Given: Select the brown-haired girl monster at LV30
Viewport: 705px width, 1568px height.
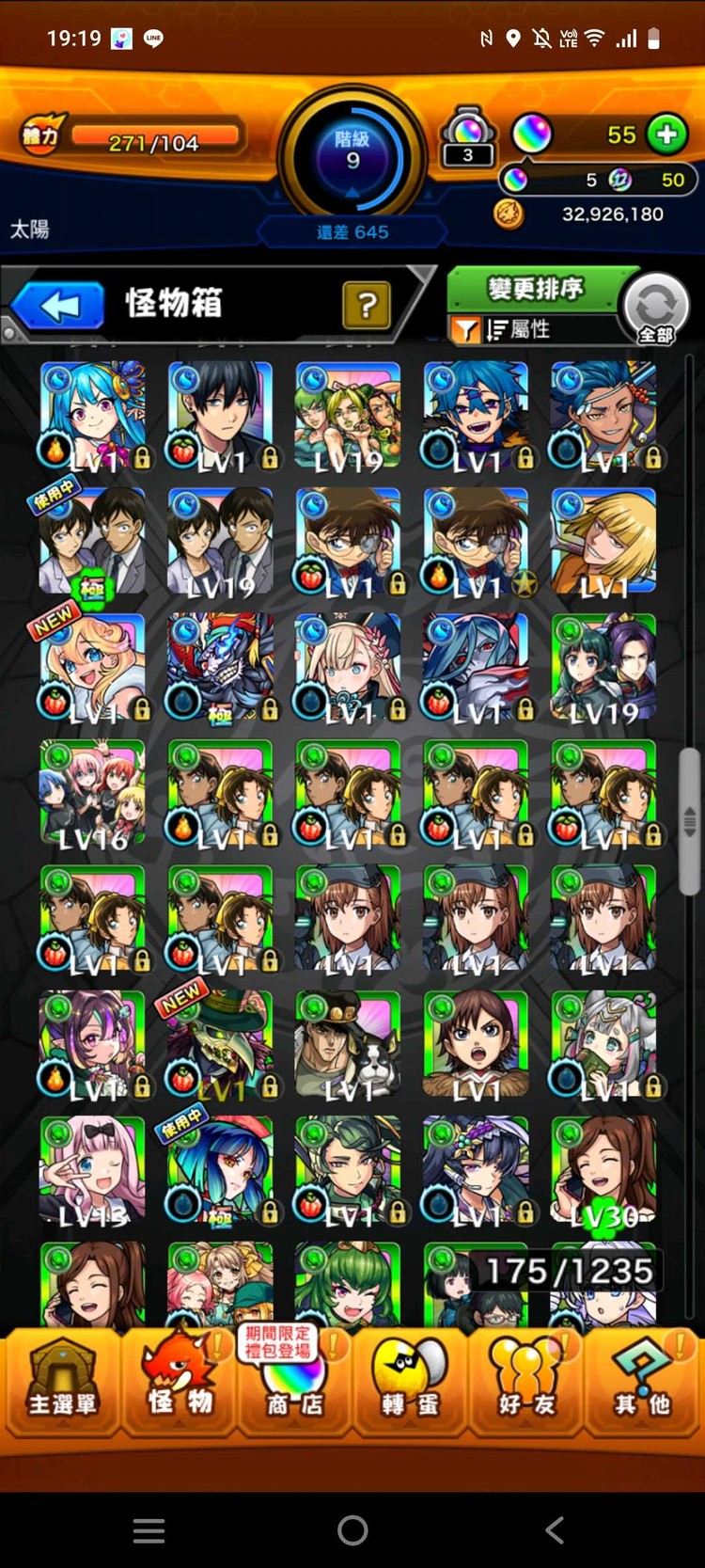Looking at the screenshot, I should [603, 1171].
